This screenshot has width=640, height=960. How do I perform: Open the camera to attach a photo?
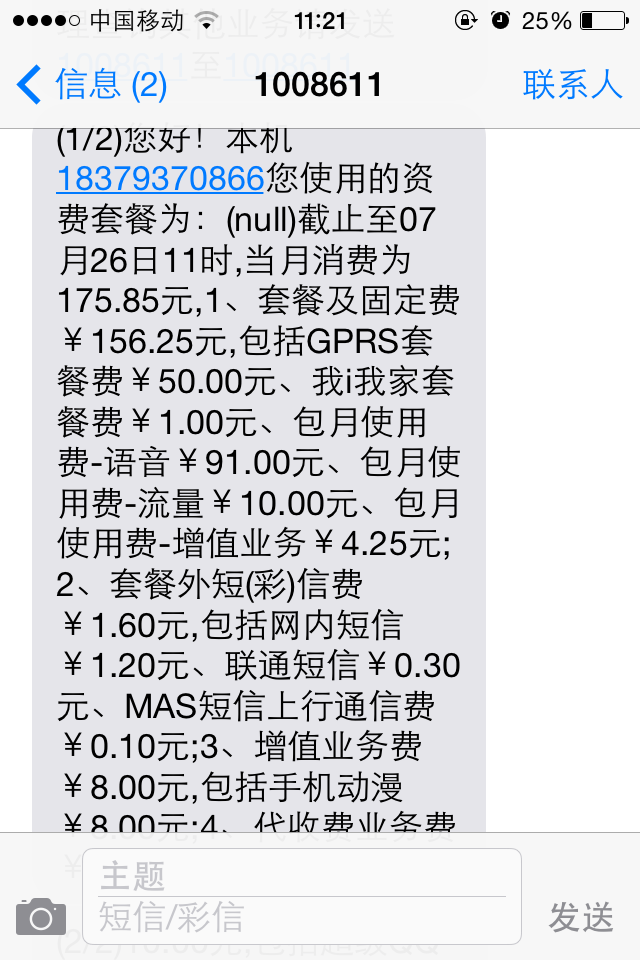click(x=40, y=916)
